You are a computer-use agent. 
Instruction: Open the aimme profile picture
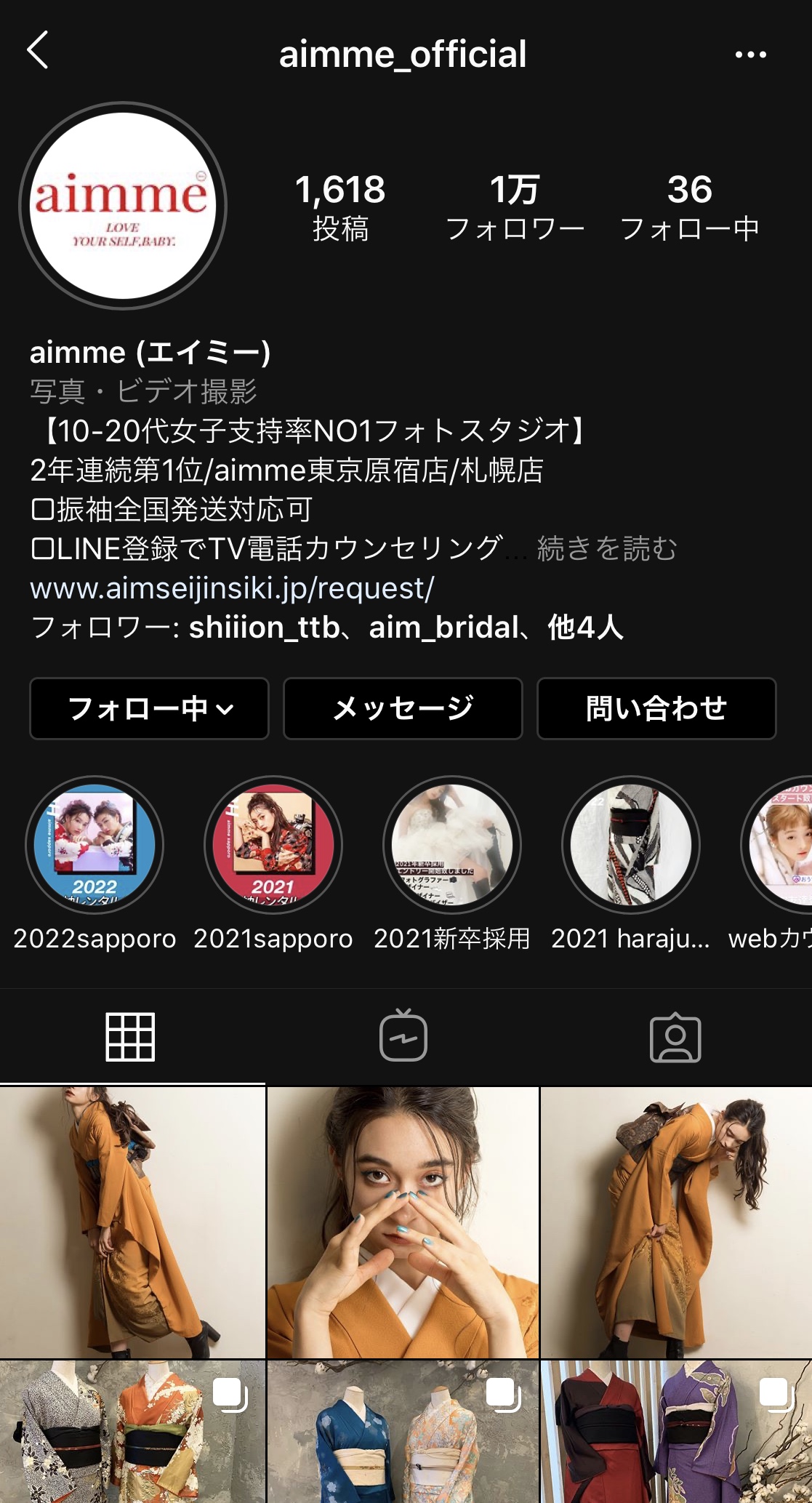click(123, 206)
